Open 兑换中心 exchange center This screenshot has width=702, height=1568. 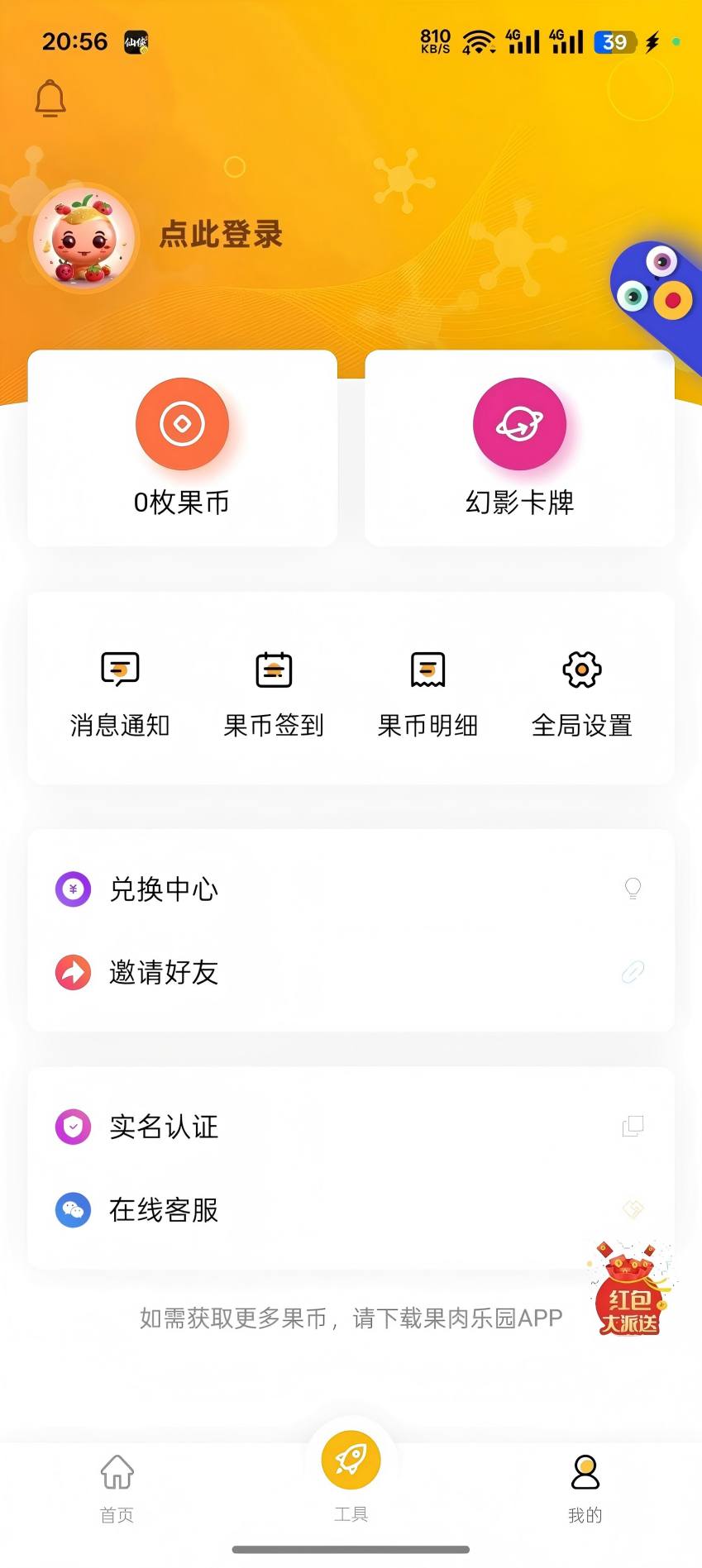(x=165, y=889)
